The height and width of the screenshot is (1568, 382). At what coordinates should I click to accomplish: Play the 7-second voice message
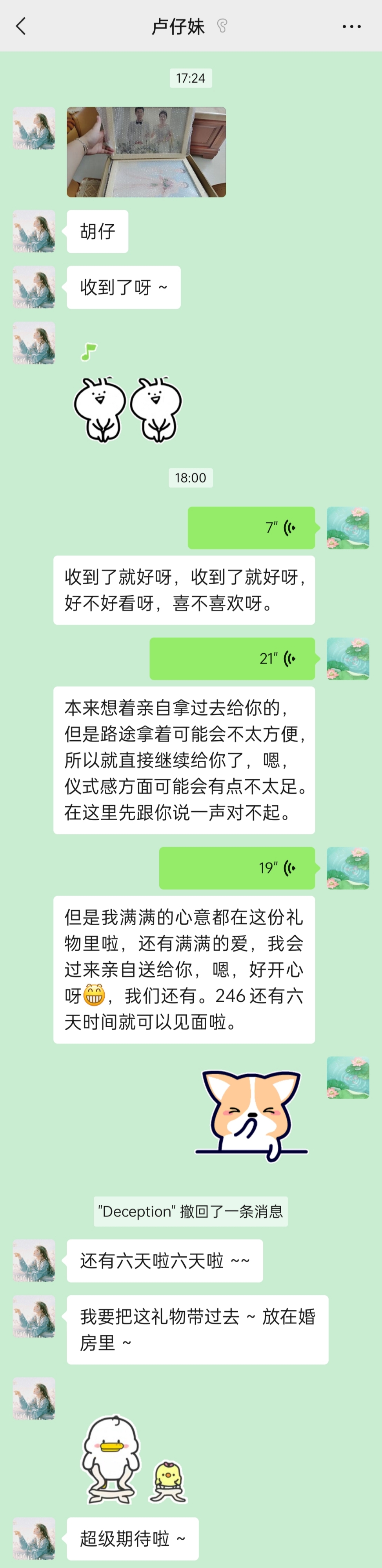point(251,528)
